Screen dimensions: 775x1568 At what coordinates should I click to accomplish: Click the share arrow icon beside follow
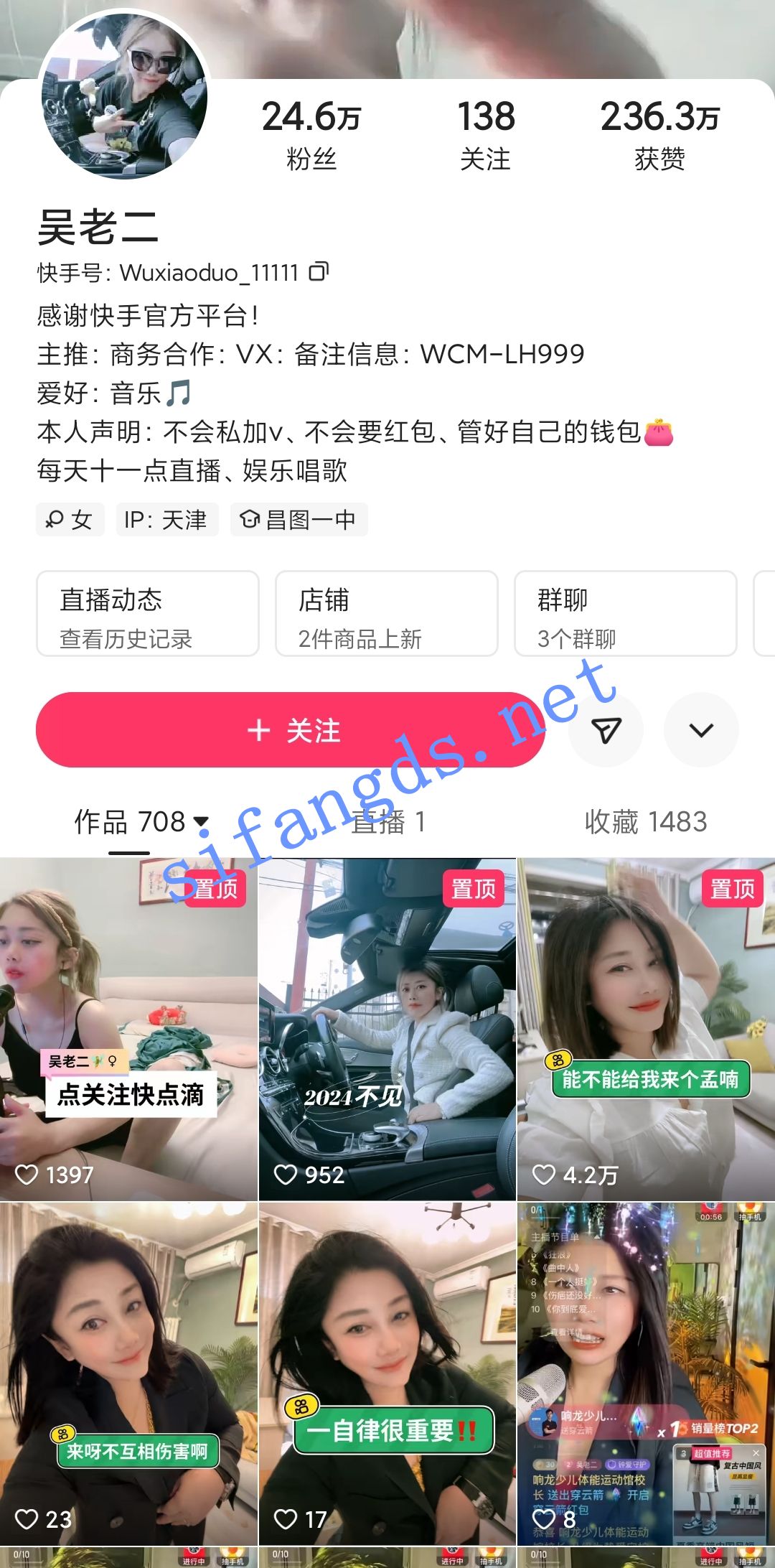click(x=606, y=730)
